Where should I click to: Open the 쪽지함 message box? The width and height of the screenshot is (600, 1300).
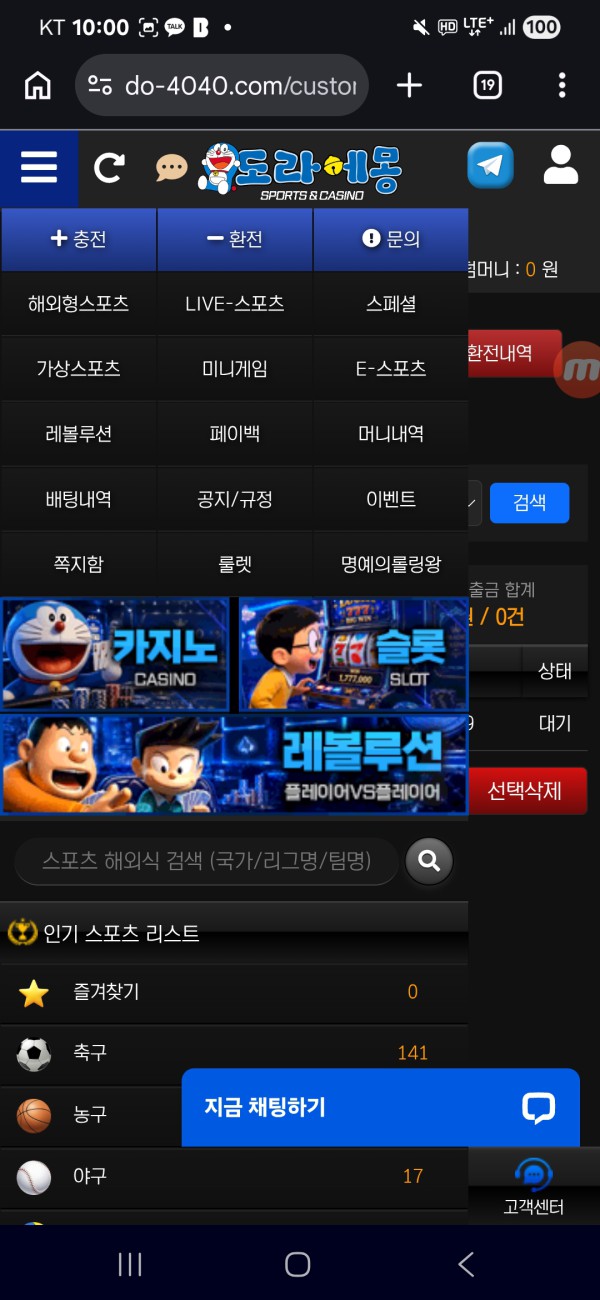79,564
